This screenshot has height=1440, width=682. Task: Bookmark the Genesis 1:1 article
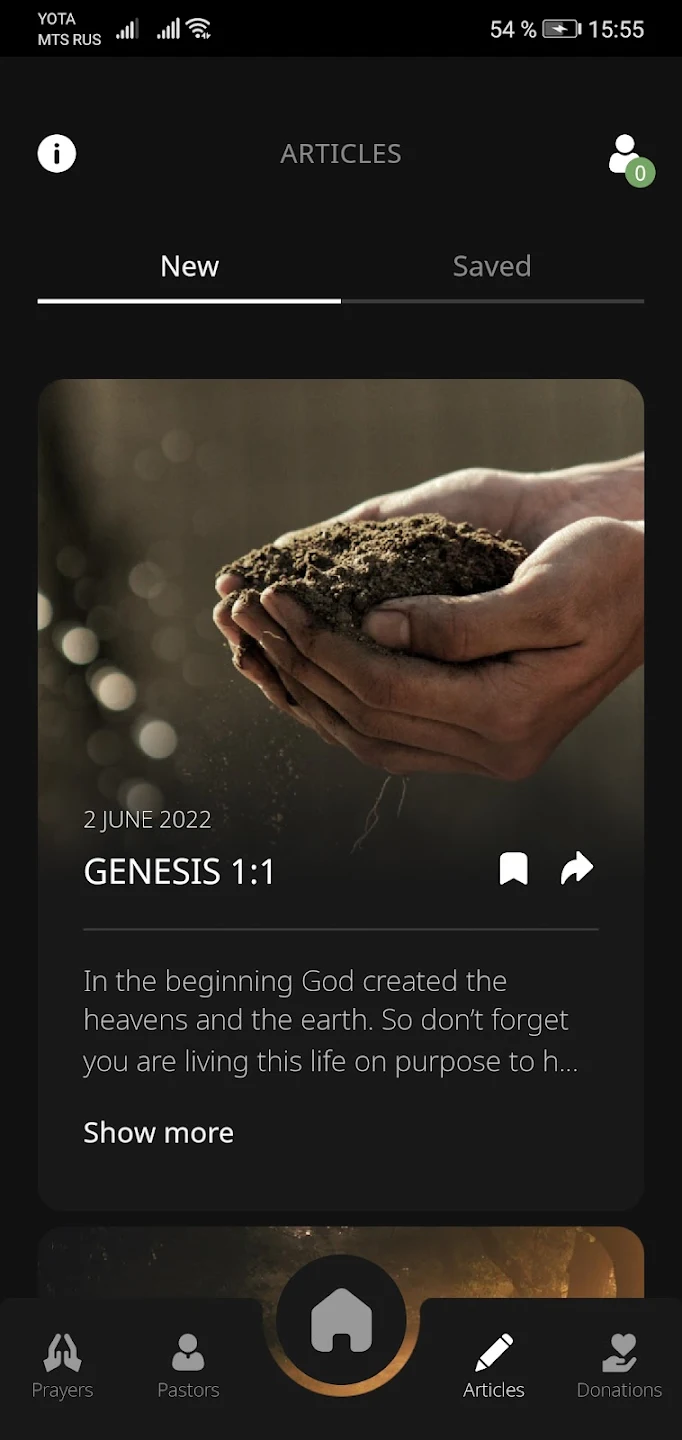513,869
